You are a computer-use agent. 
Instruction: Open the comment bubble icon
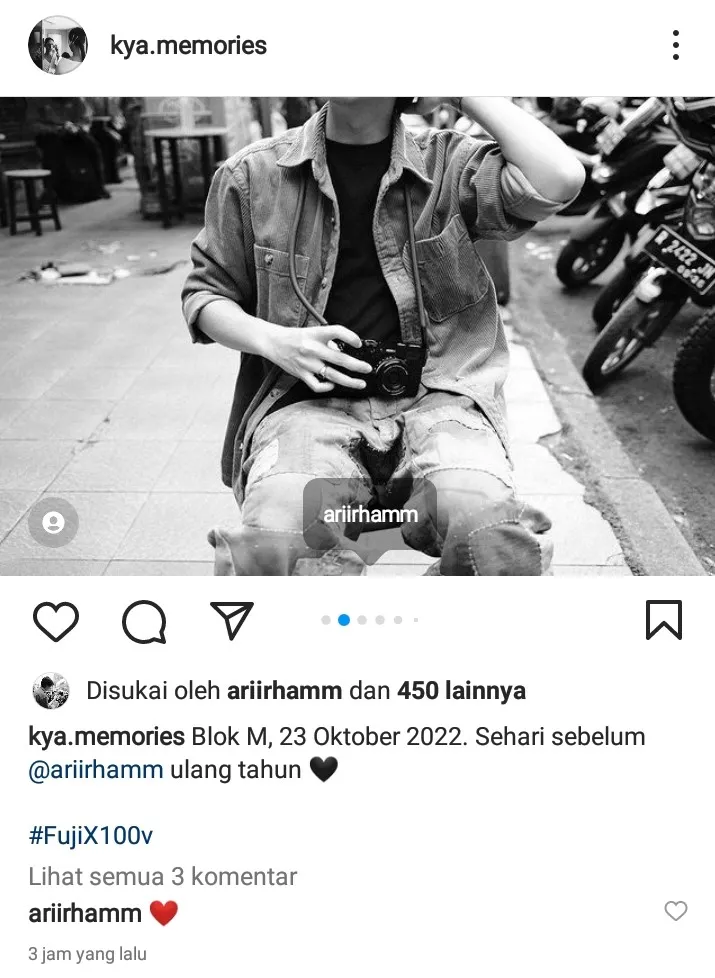click(144, 621)
